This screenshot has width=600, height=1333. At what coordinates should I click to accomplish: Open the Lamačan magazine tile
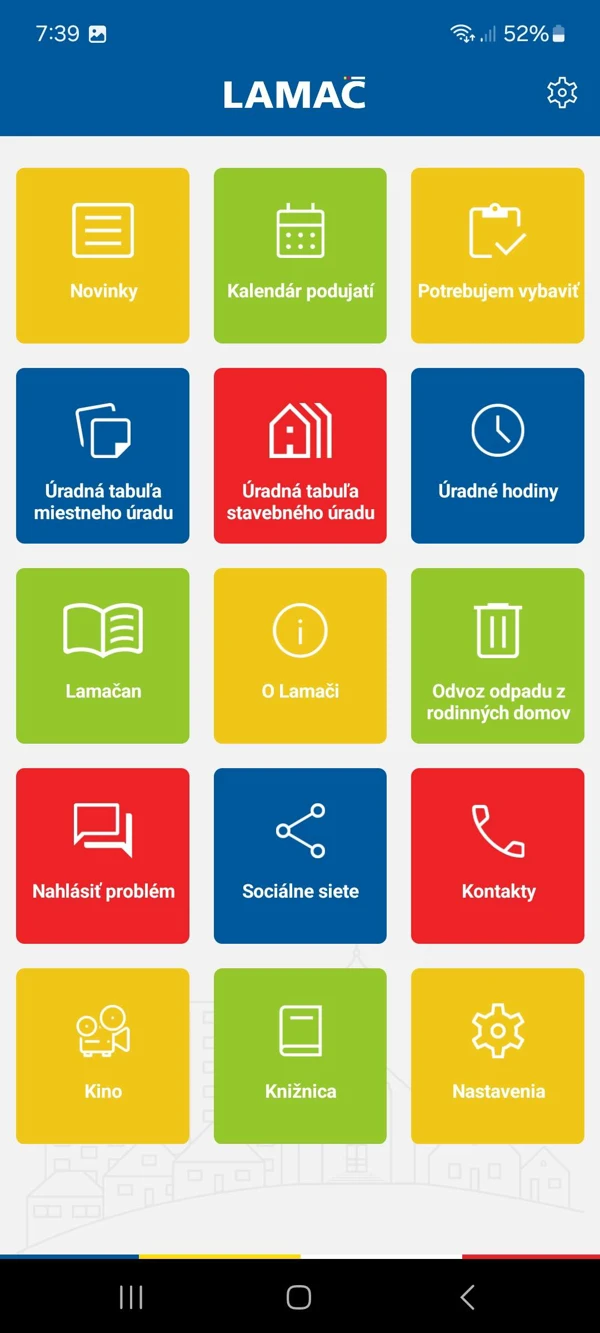103,656
